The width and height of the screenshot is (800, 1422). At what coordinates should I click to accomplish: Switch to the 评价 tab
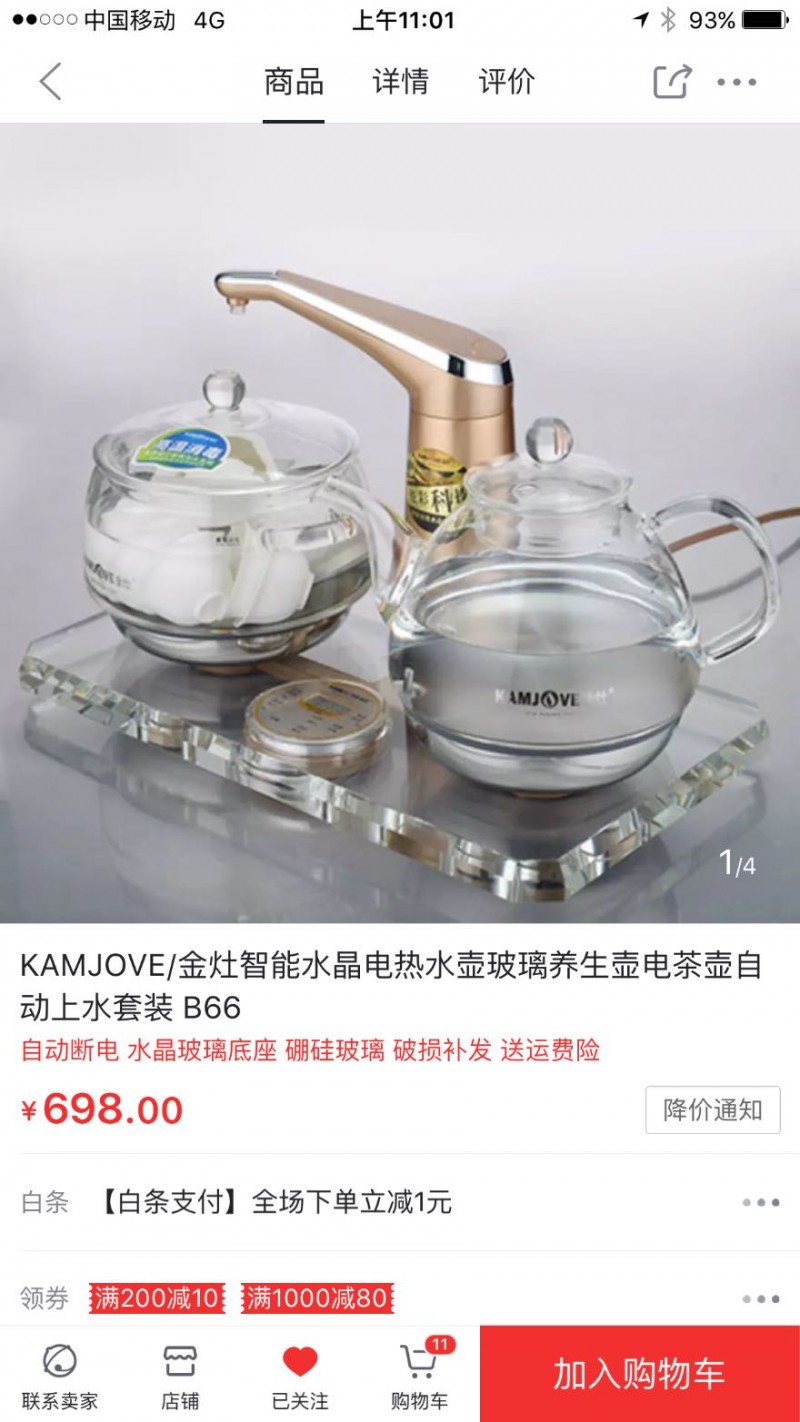(x=507, y=82)
